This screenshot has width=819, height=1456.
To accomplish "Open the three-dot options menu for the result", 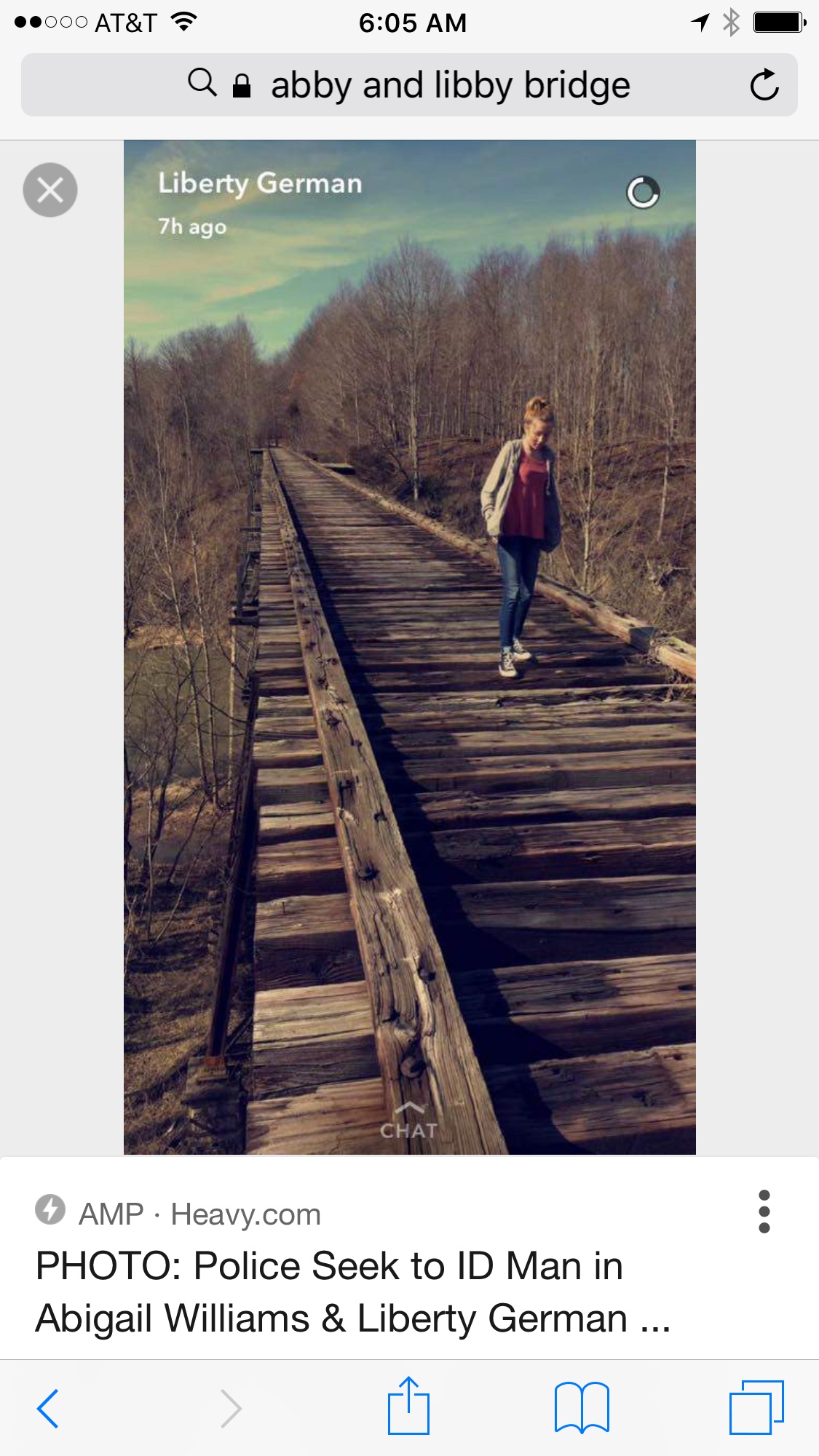I will tap(764, 1212).
